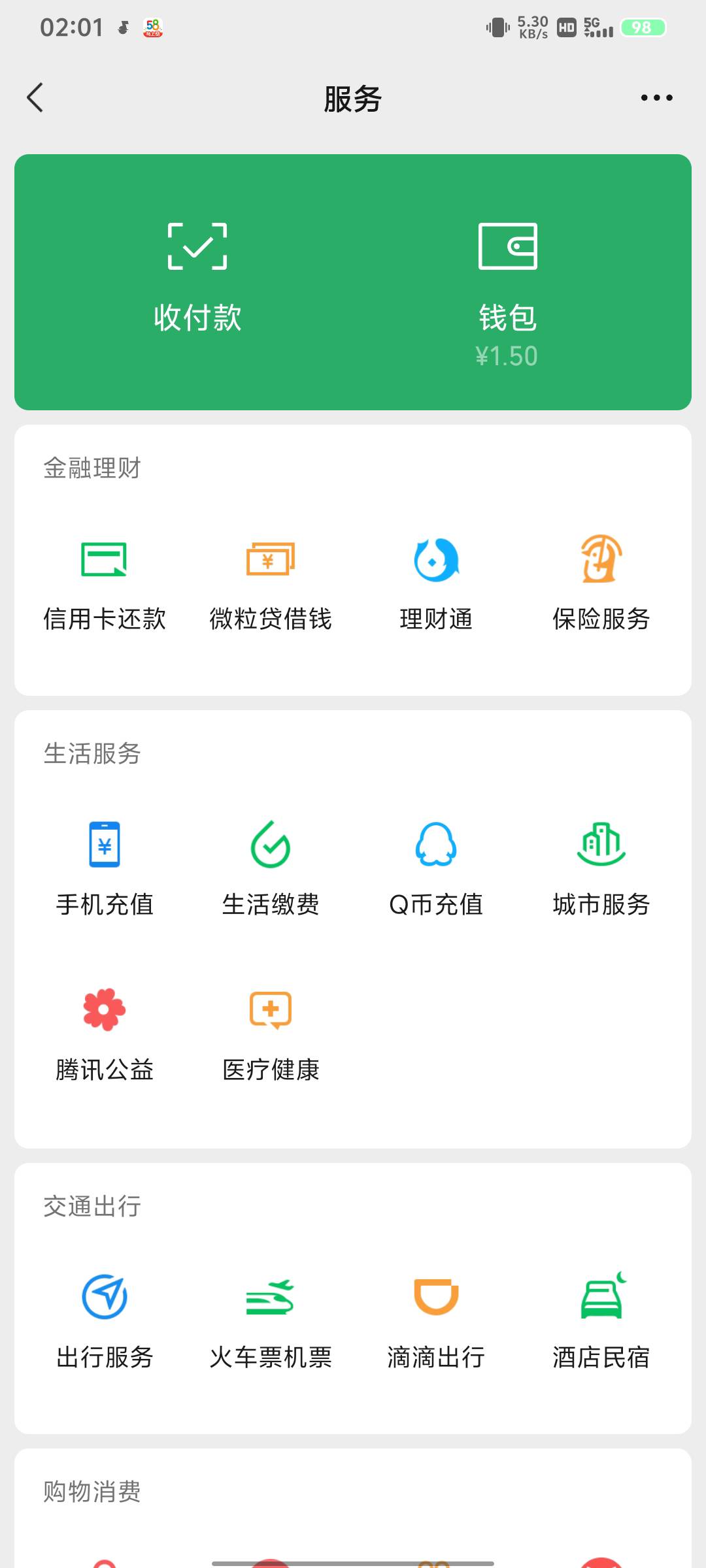
Task: Launch 滴滴出行
Action: click(x=436, y=1321)
